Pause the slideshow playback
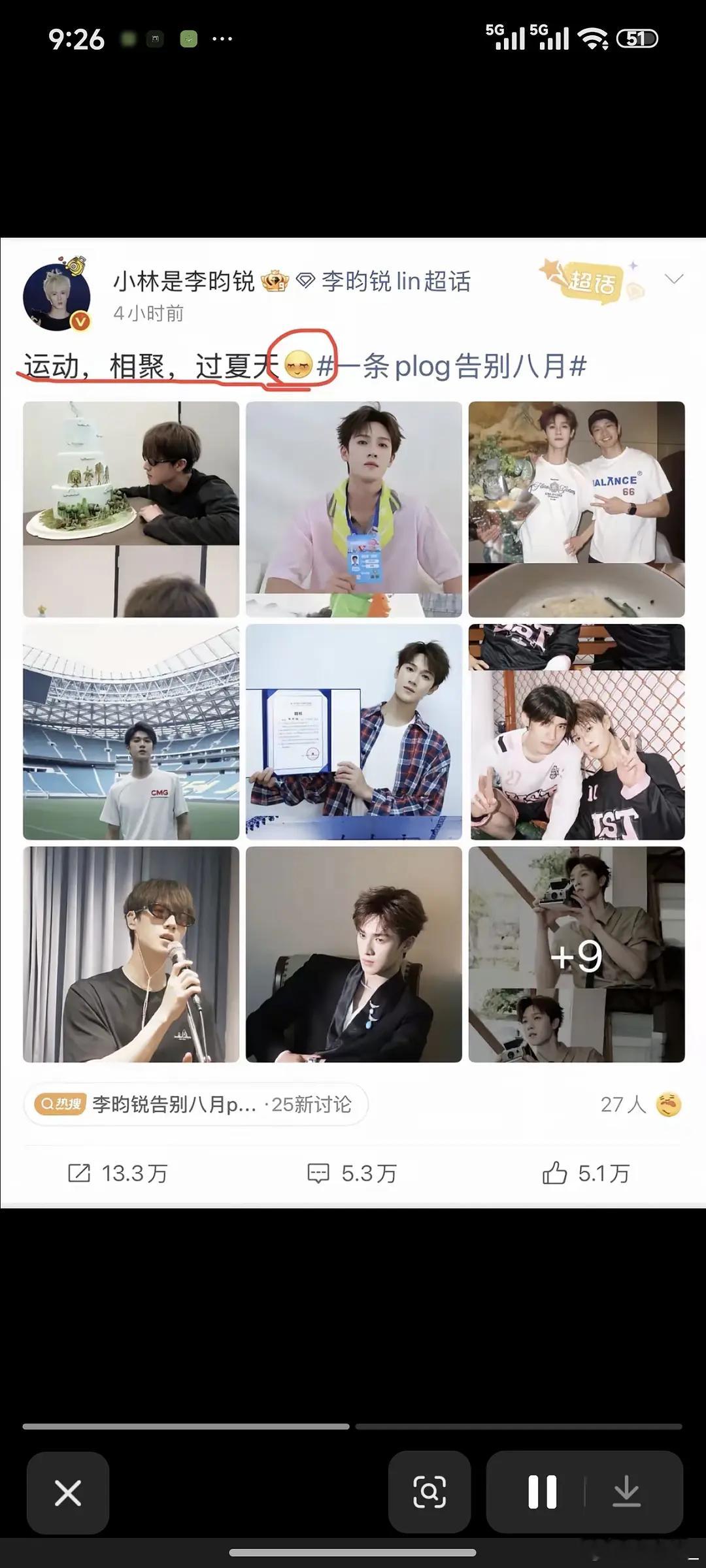This screenshot has height=1568, width=706. click(543, 1492)
